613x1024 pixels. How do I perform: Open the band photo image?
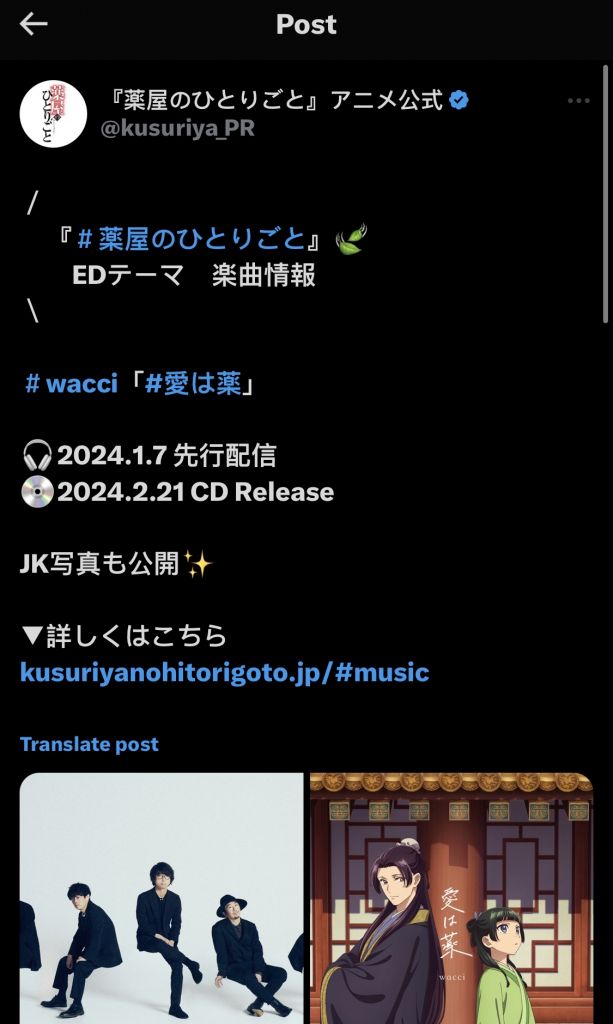[x=161, y=897]
